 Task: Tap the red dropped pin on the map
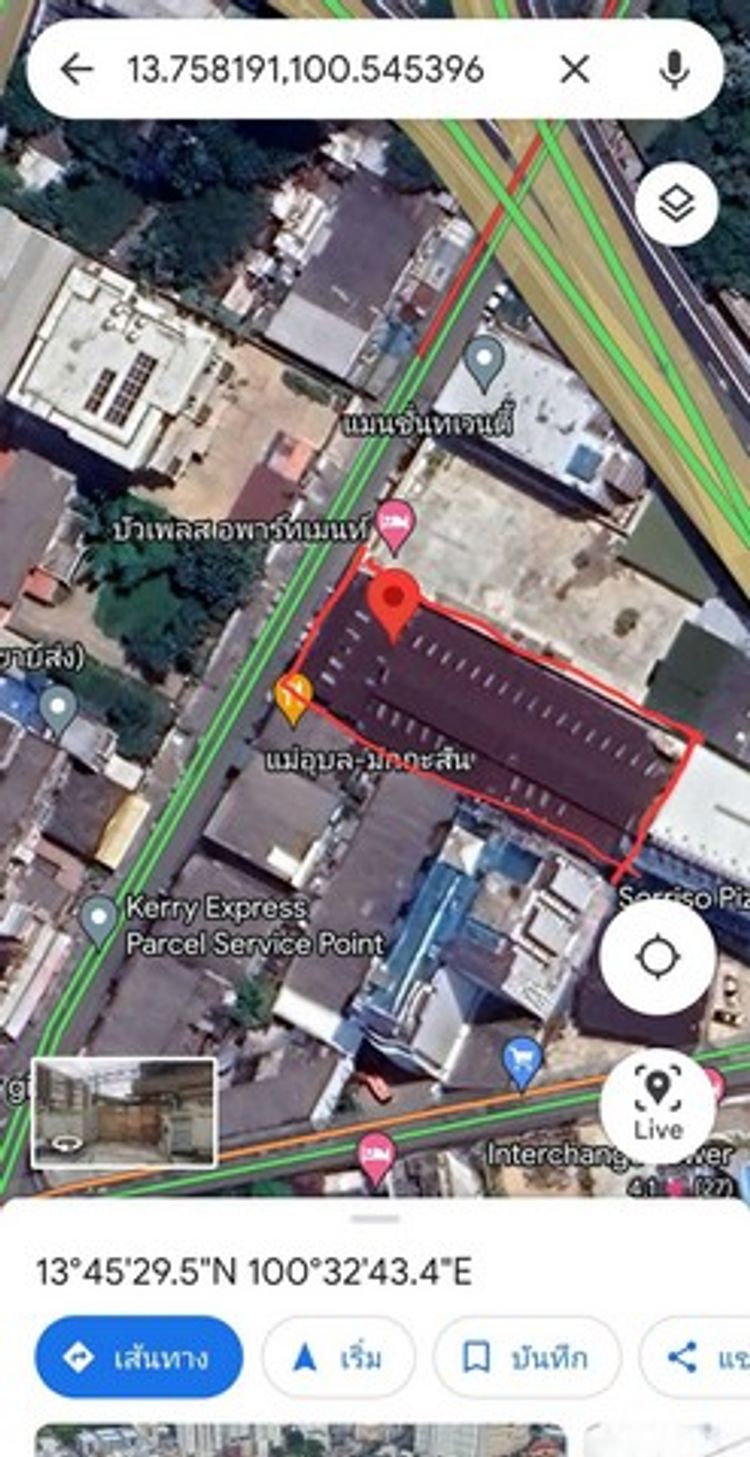(394, 600)
